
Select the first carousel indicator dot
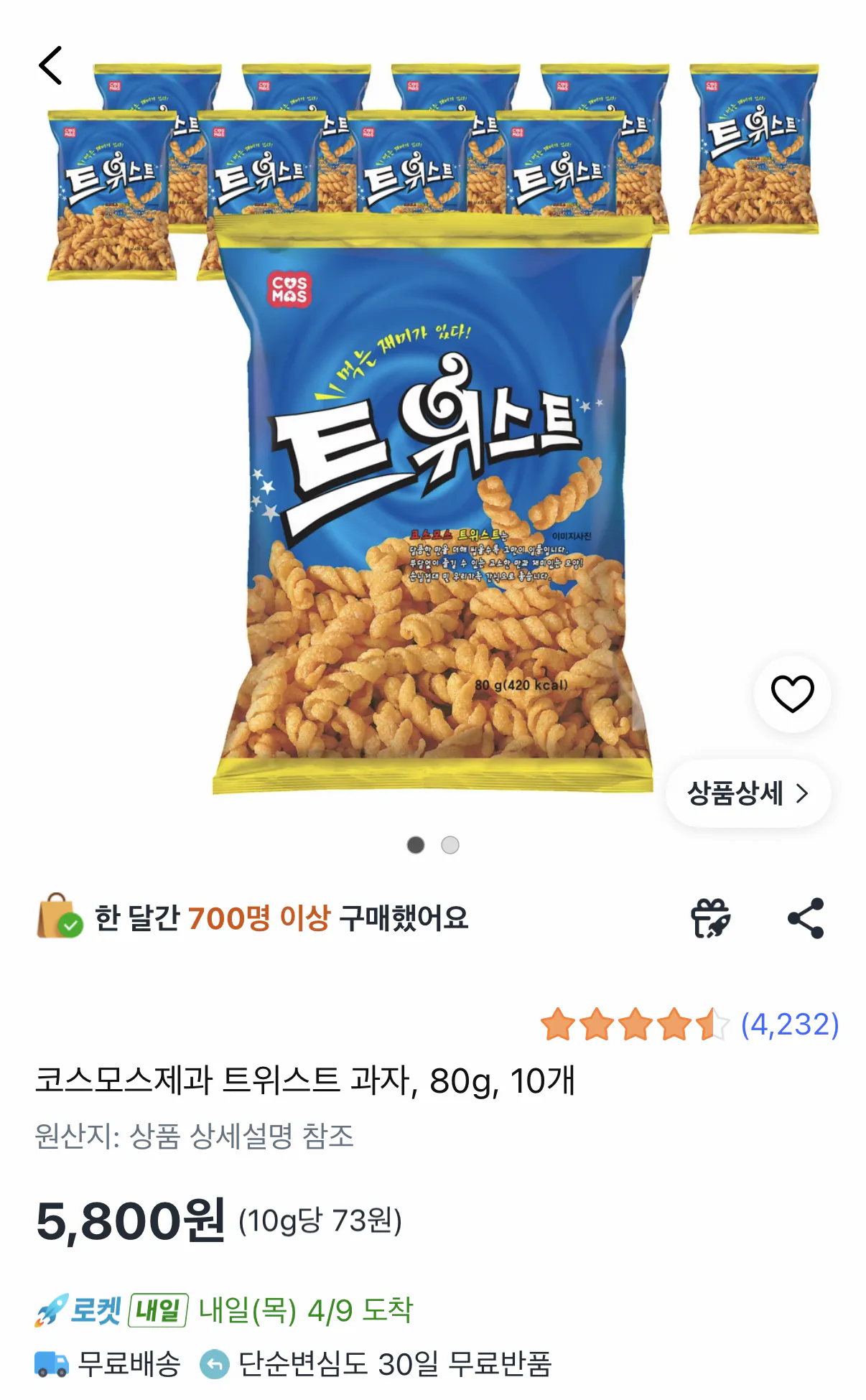coord(415,846)
